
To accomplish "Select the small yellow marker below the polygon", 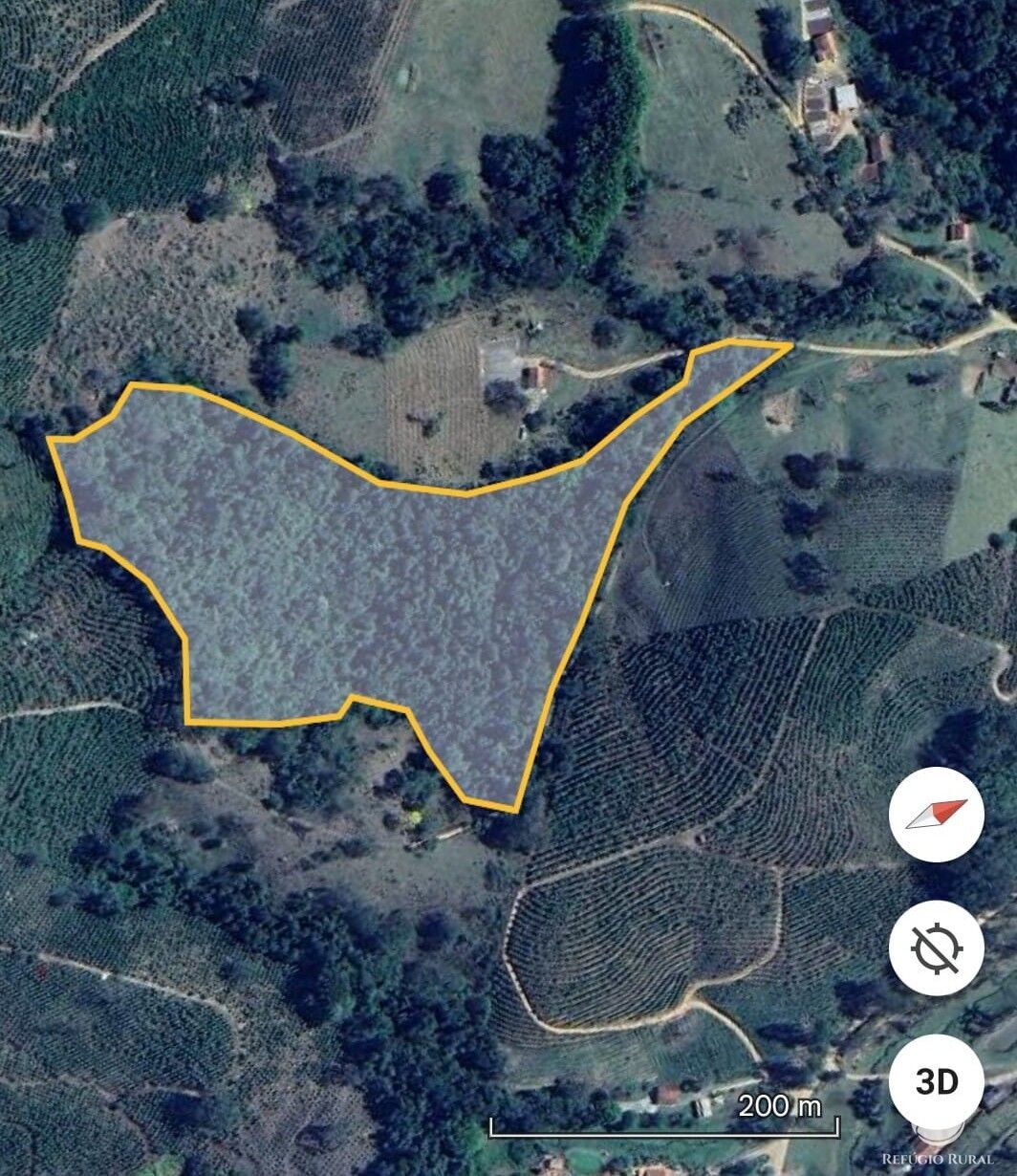I will pos(415,818).
